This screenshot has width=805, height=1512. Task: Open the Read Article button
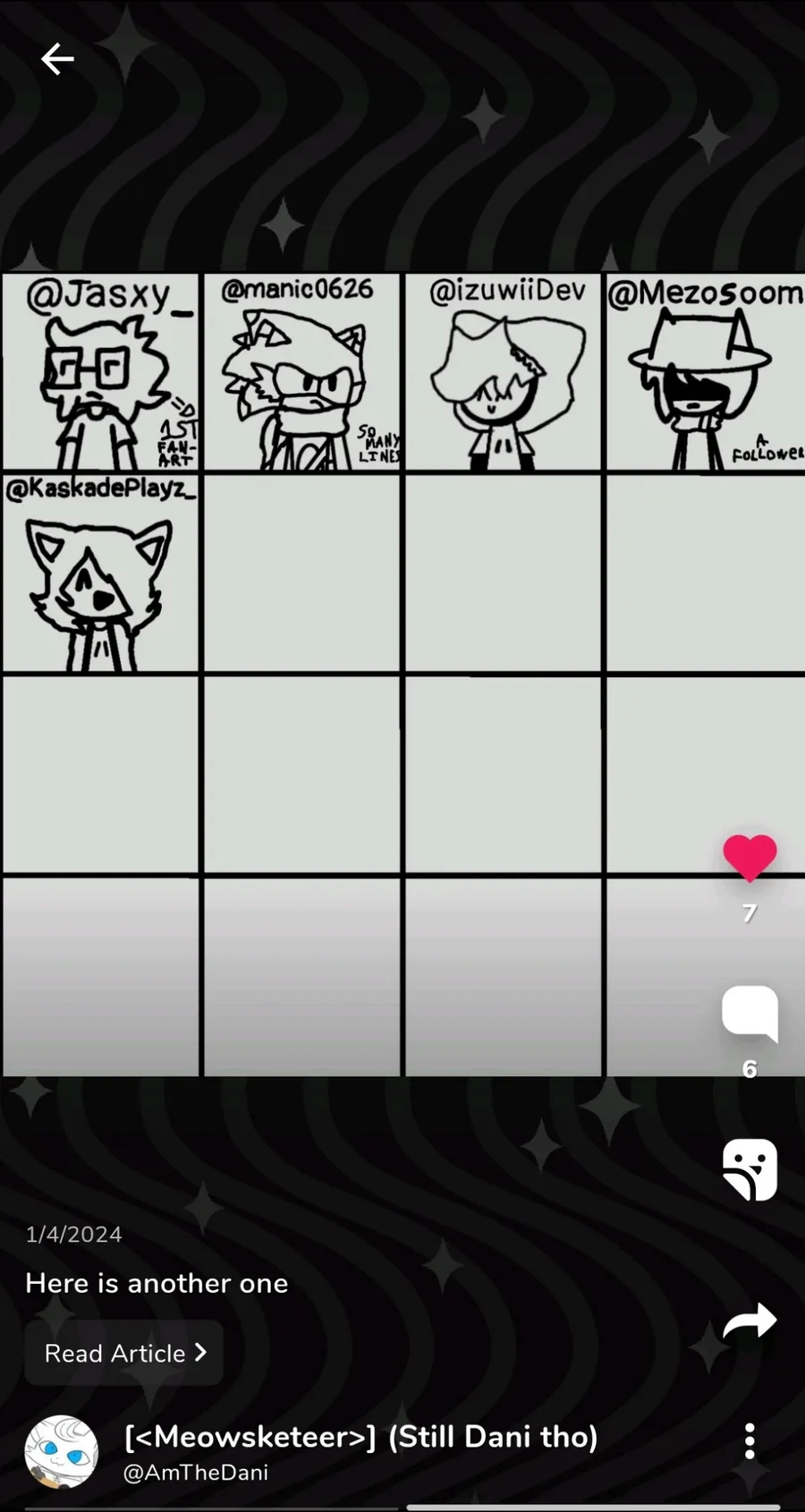tap(124, 1353)
